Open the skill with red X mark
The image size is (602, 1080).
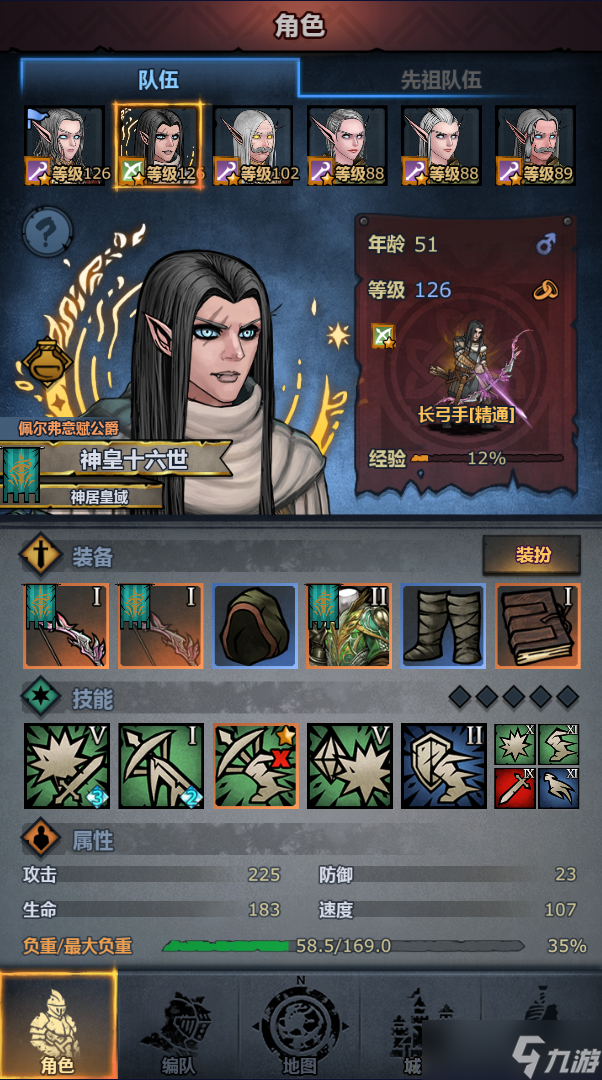click(255, 766)
